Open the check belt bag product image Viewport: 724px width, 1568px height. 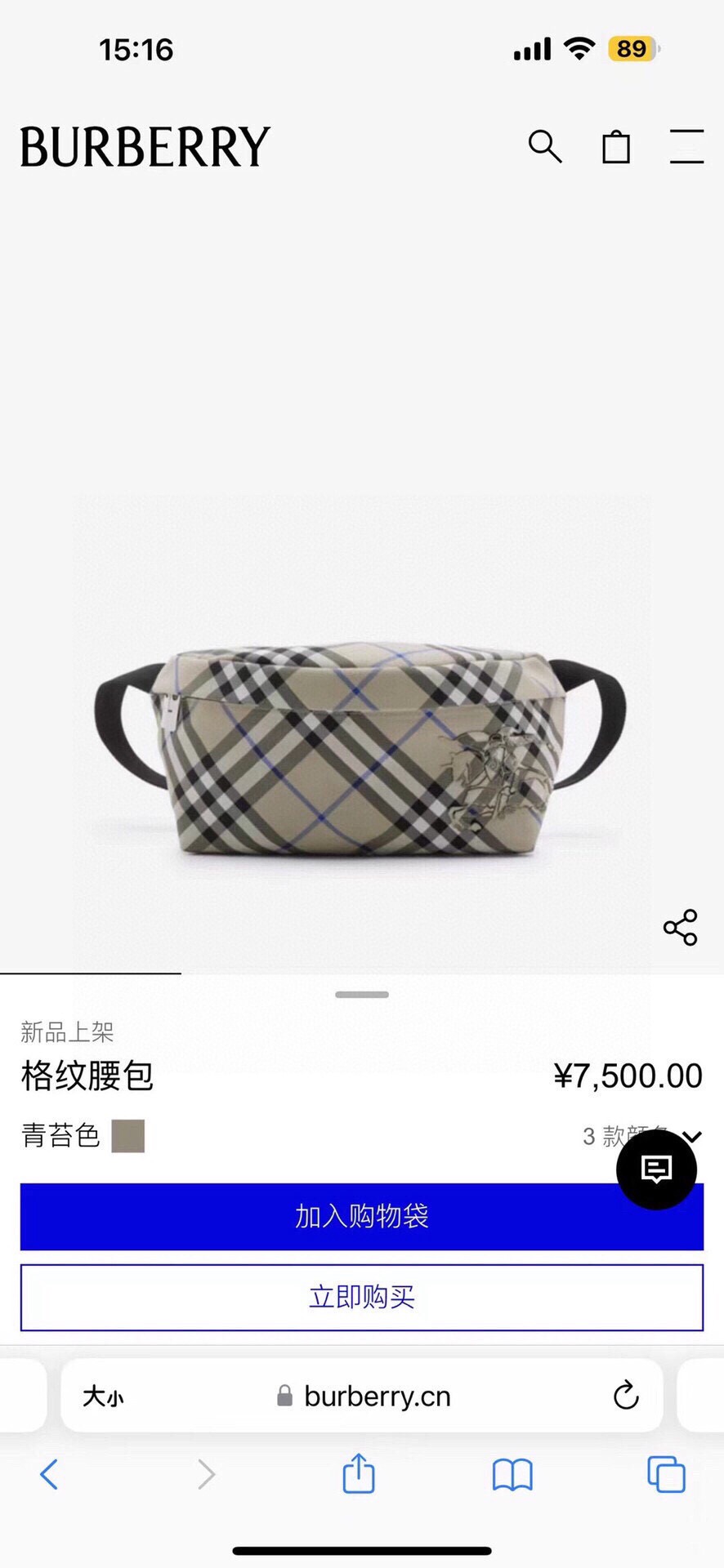361,751
